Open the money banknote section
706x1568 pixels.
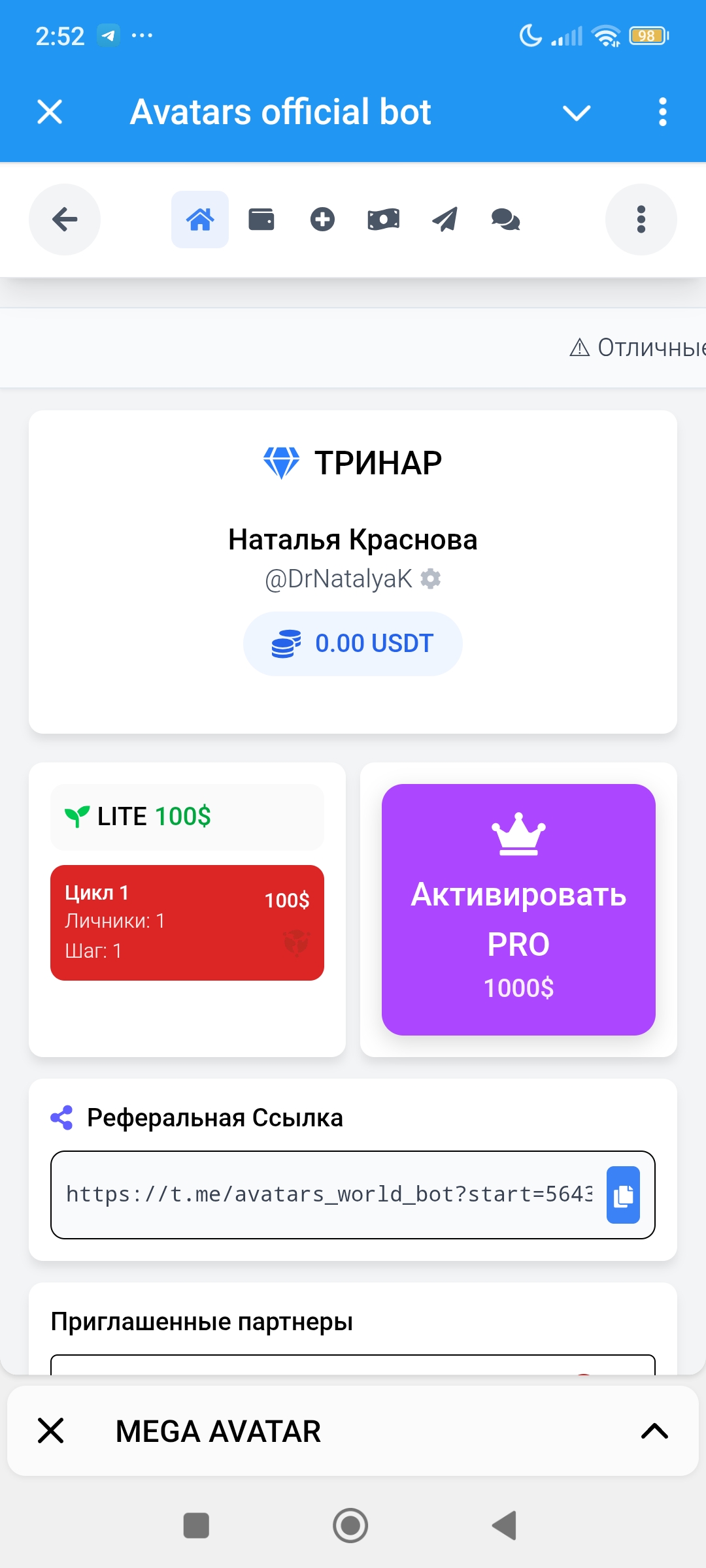click(384, 220)
